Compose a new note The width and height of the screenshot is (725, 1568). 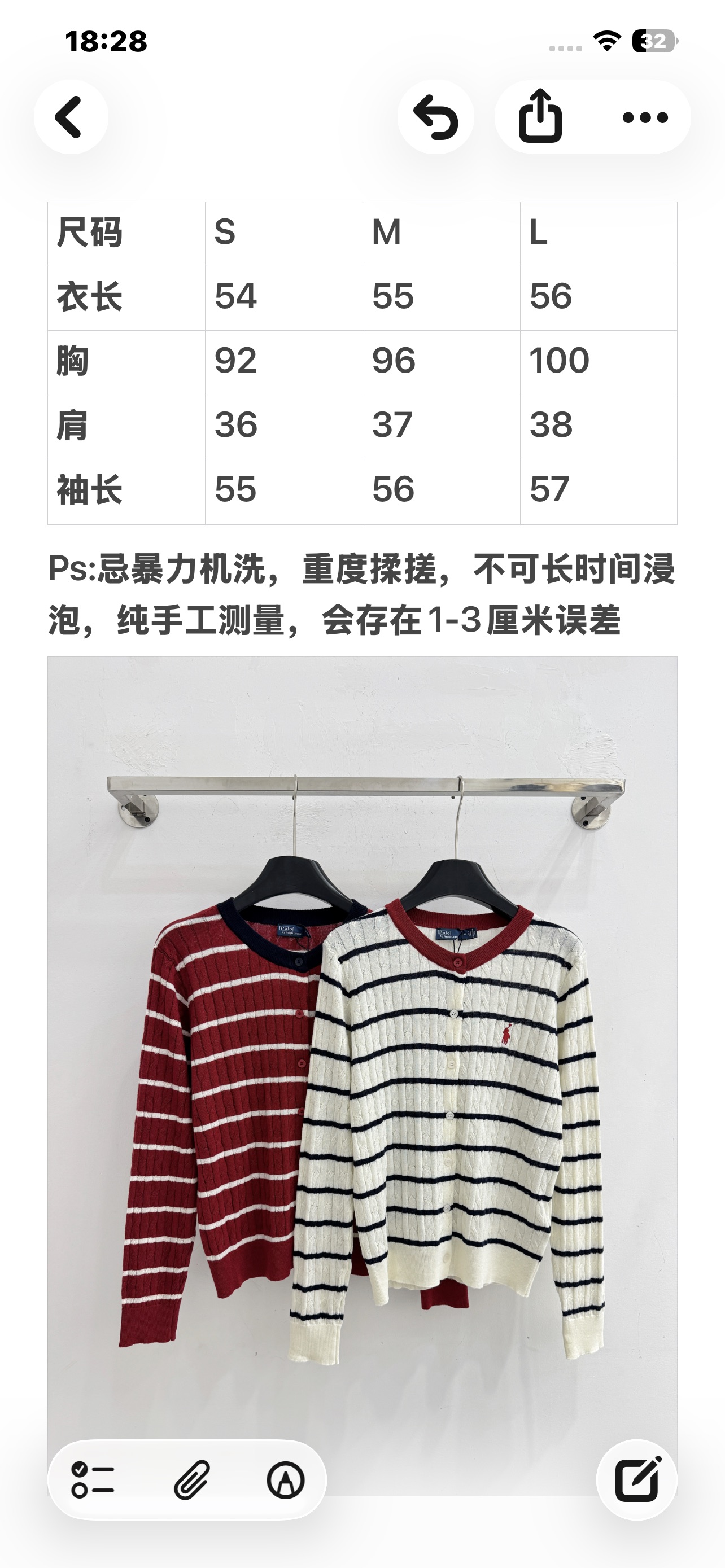637,1480
